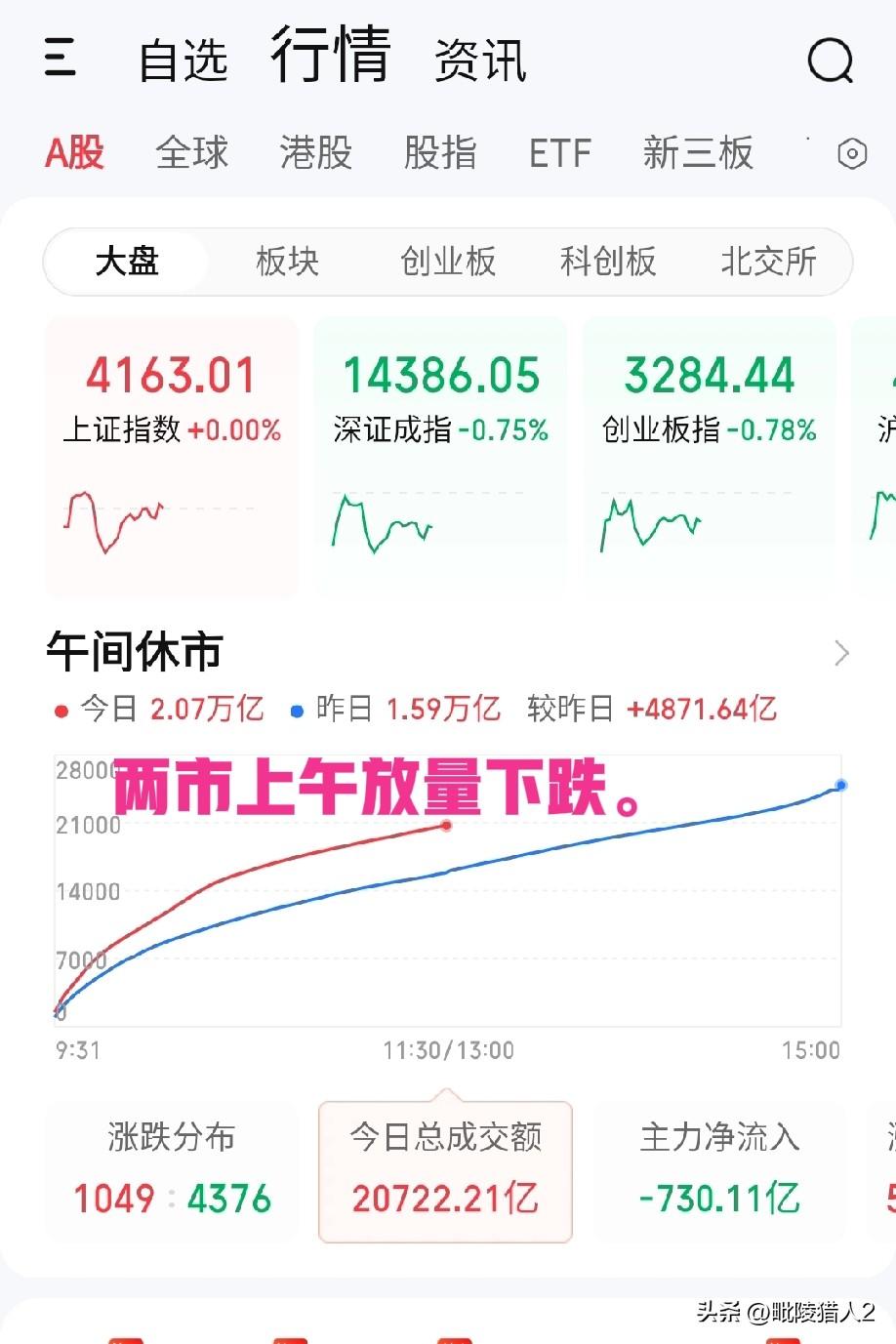This screenshot has width=896, height=1344.
Task: Expand 午间休市 details with the chevron
Action: tap(841, 652)
